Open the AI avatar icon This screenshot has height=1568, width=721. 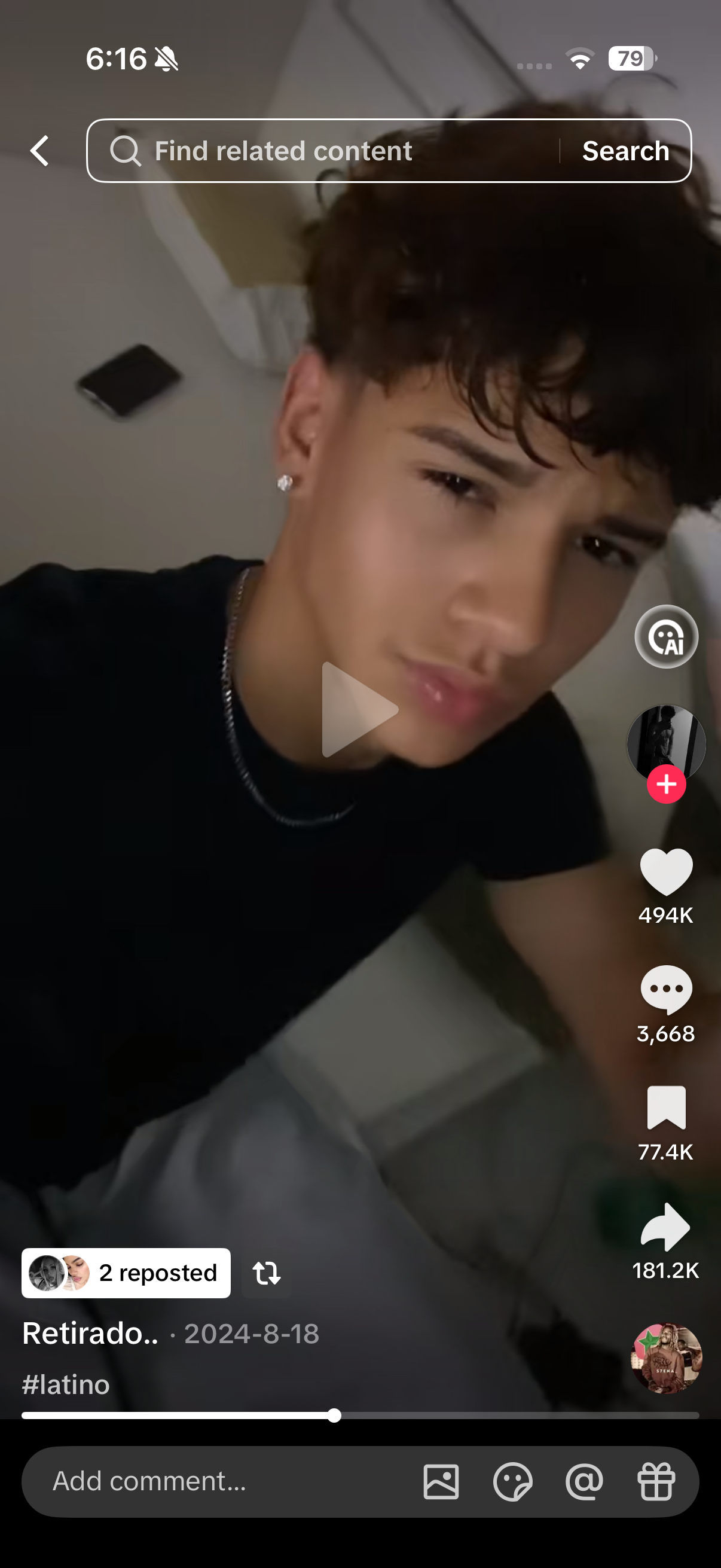[x=666, y=637]
